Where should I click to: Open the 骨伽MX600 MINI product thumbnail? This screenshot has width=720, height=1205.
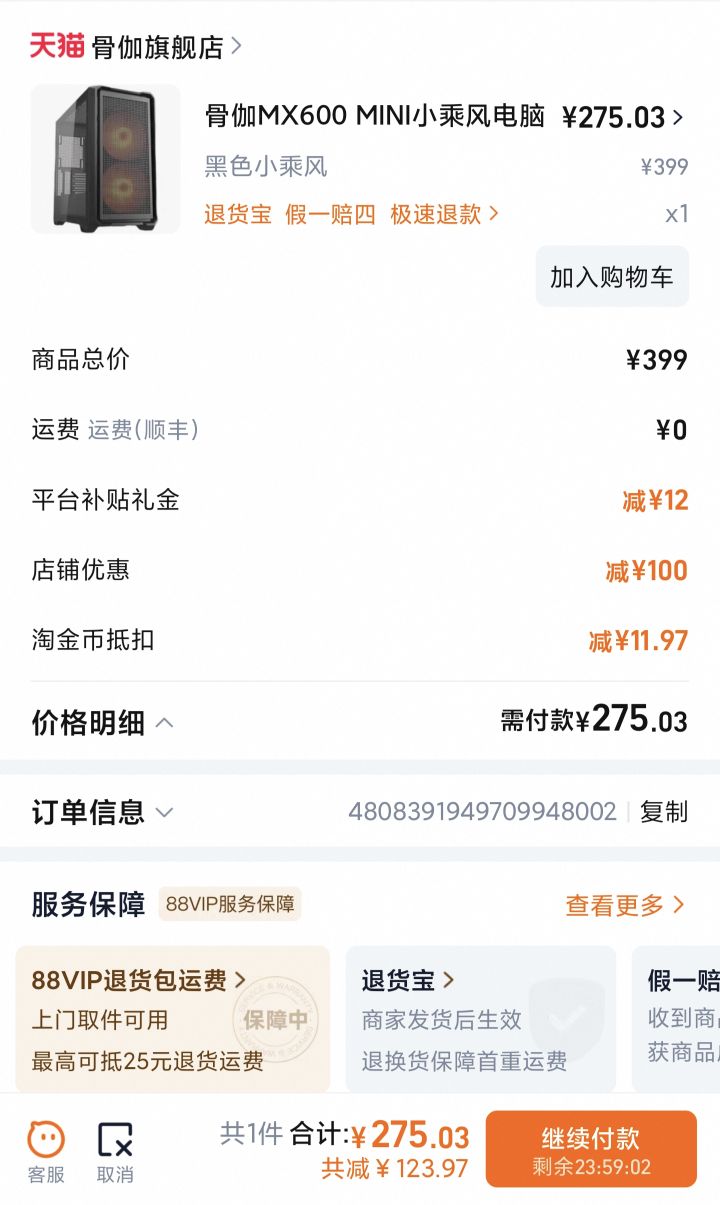[106, 159]
